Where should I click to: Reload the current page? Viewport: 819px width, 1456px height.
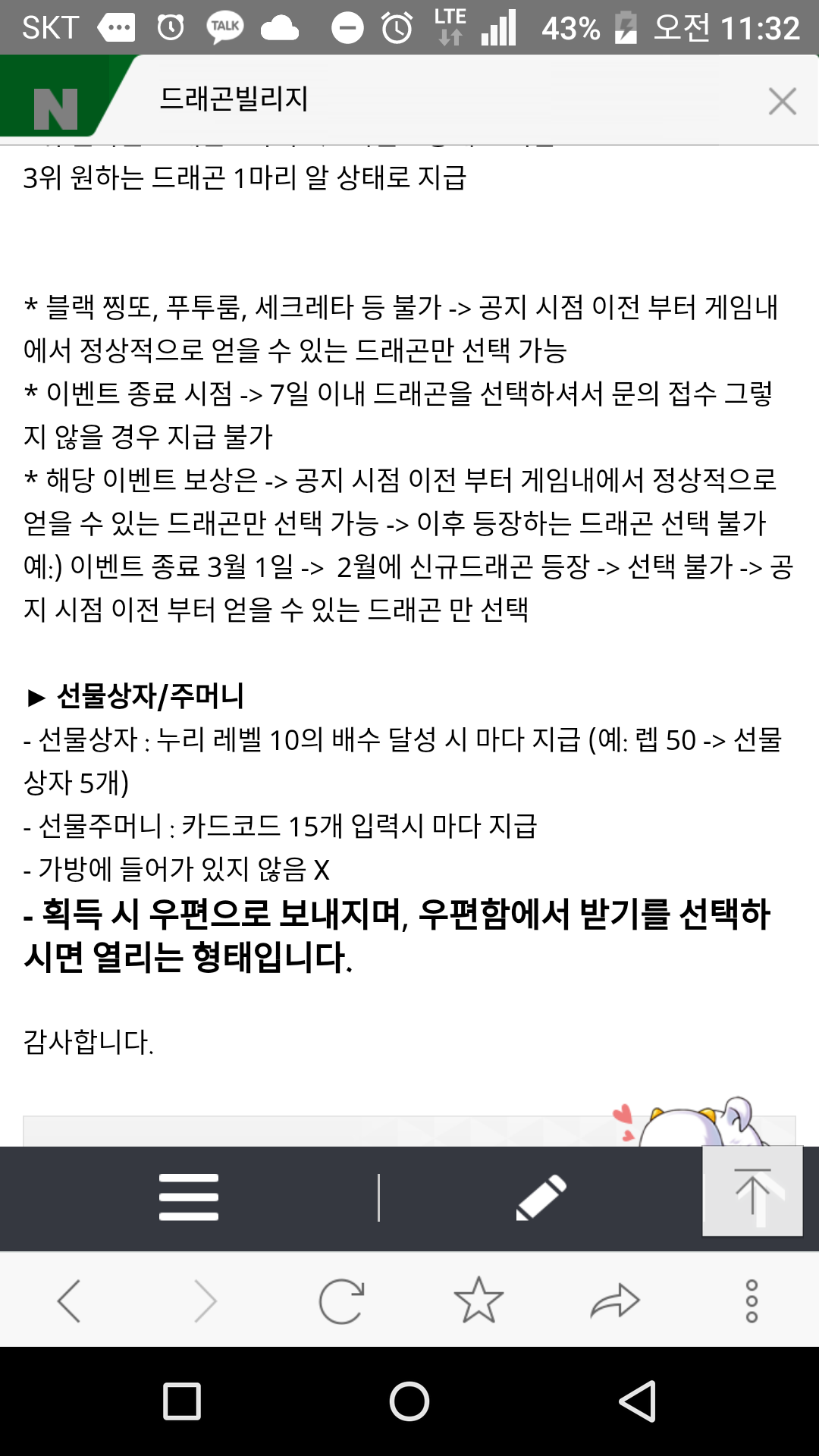point(342,1301)
